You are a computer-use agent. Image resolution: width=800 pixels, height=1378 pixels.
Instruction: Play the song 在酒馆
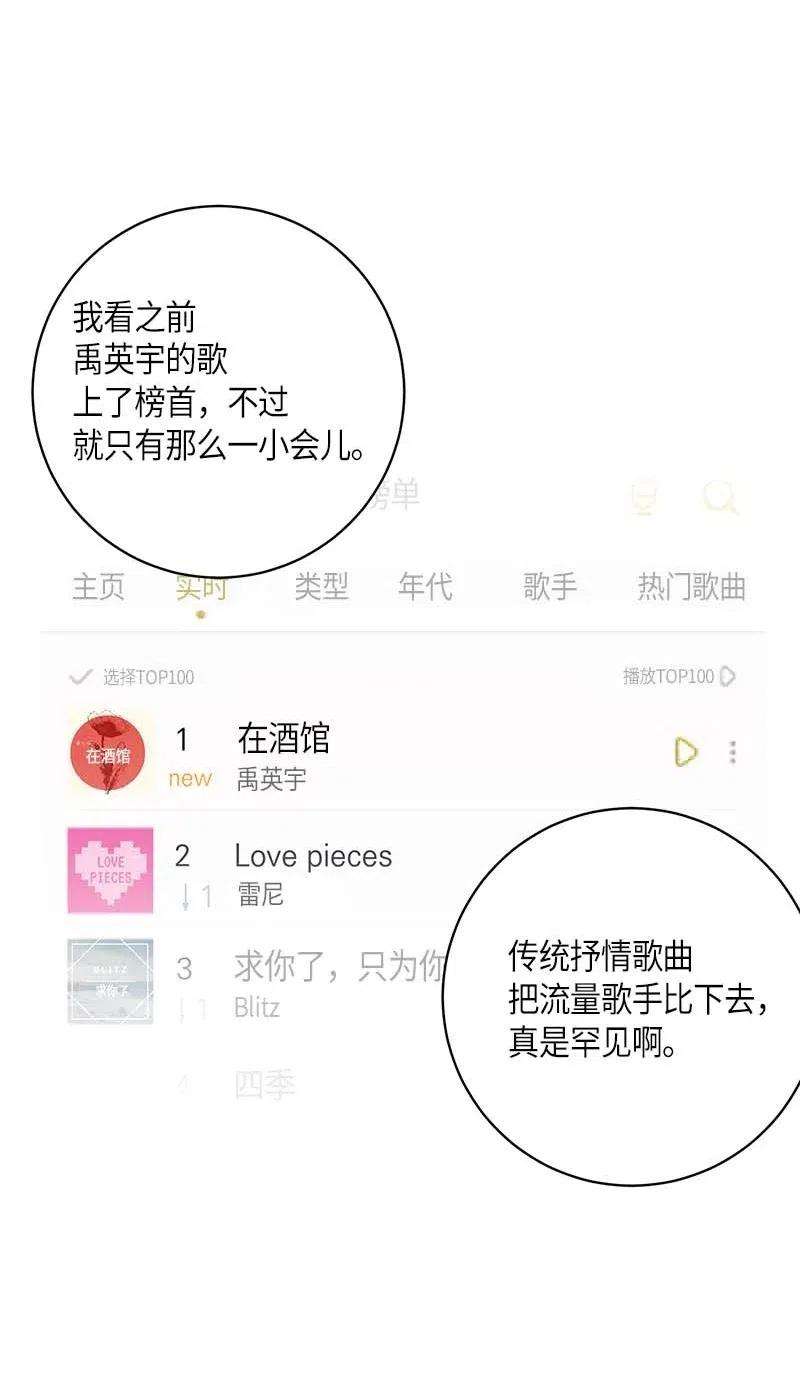tap(685, 753)
